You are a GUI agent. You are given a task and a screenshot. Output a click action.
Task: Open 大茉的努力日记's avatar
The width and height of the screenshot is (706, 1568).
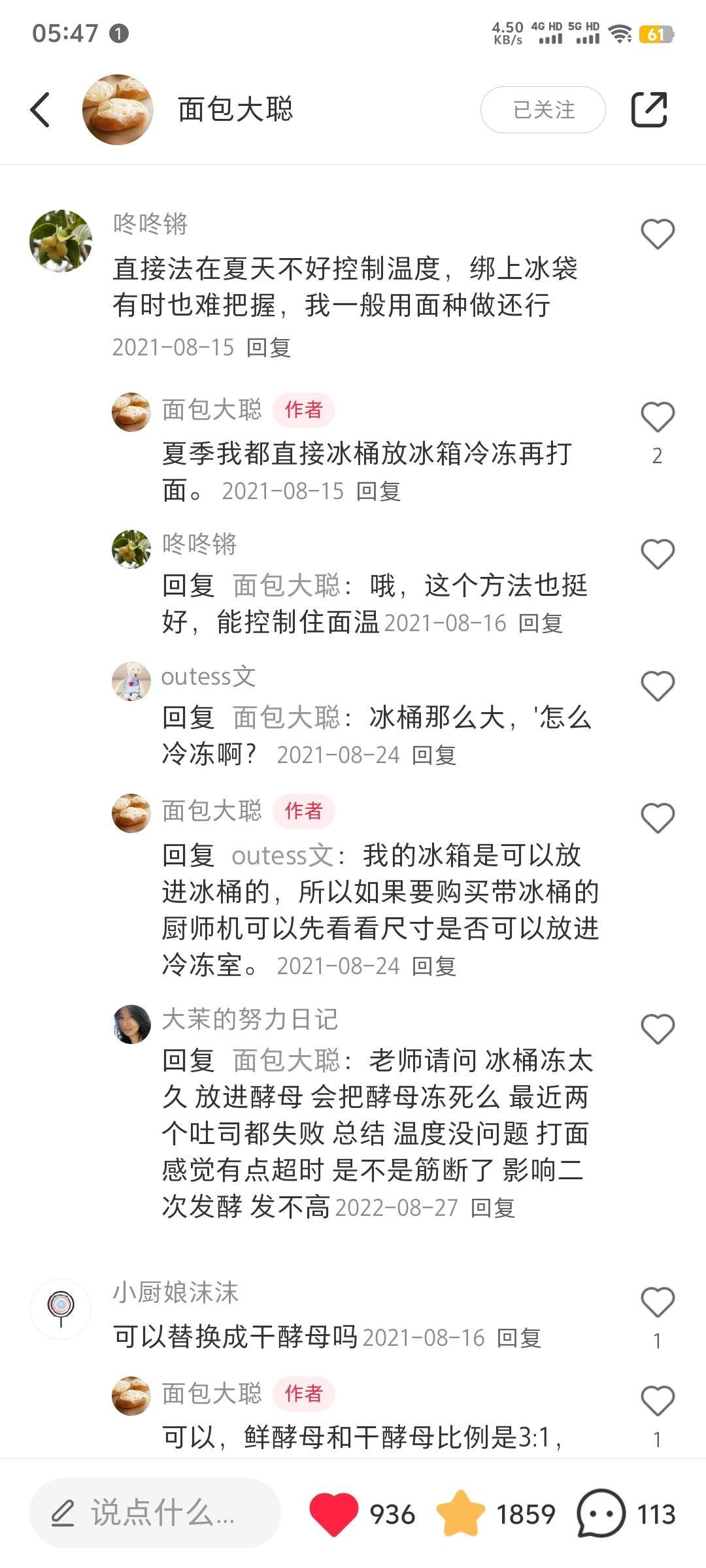[132, 1024]
